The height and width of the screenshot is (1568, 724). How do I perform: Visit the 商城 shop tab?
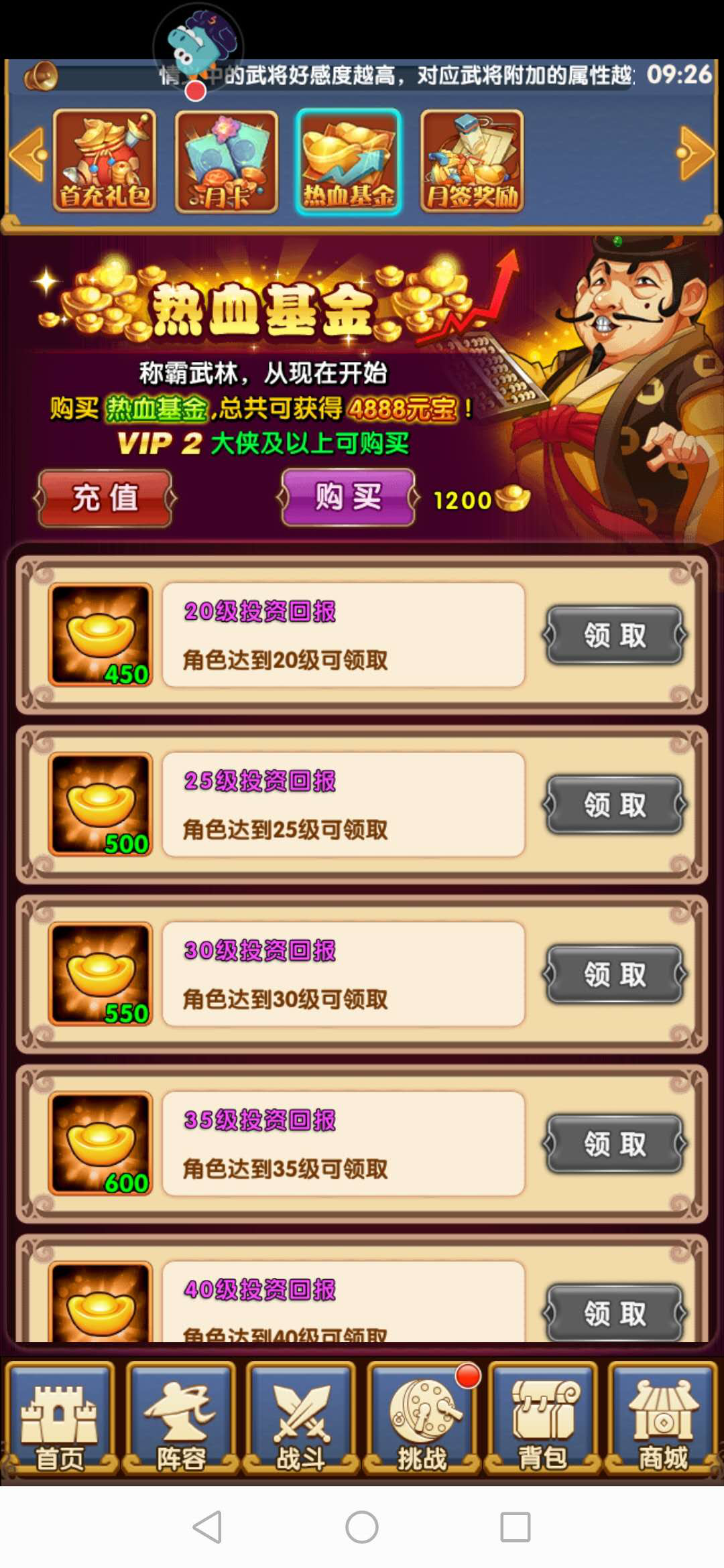tap(663, 1417)
